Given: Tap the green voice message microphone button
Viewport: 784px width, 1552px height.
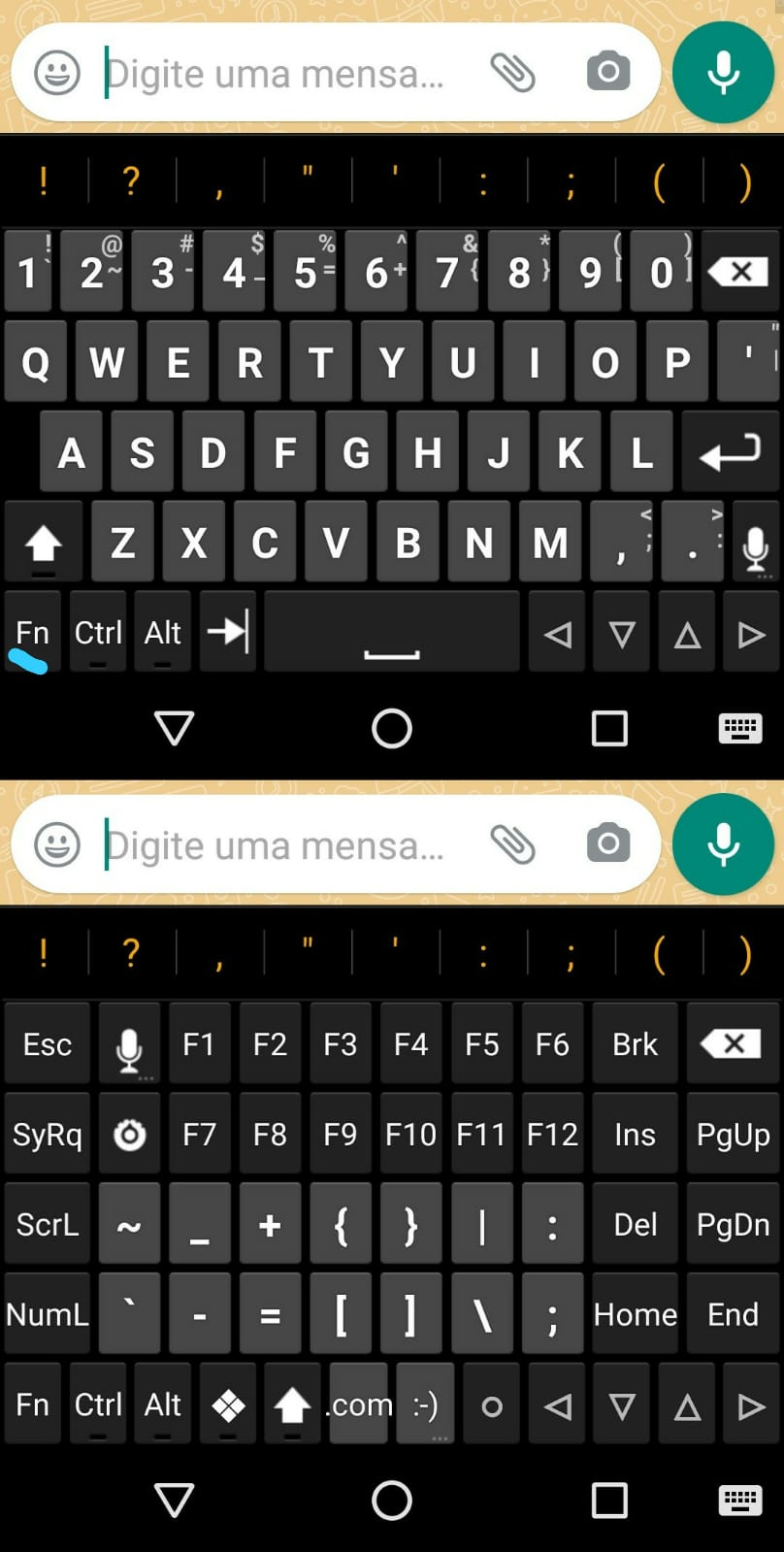Looking at the screenshot, I should pos(723,72).
